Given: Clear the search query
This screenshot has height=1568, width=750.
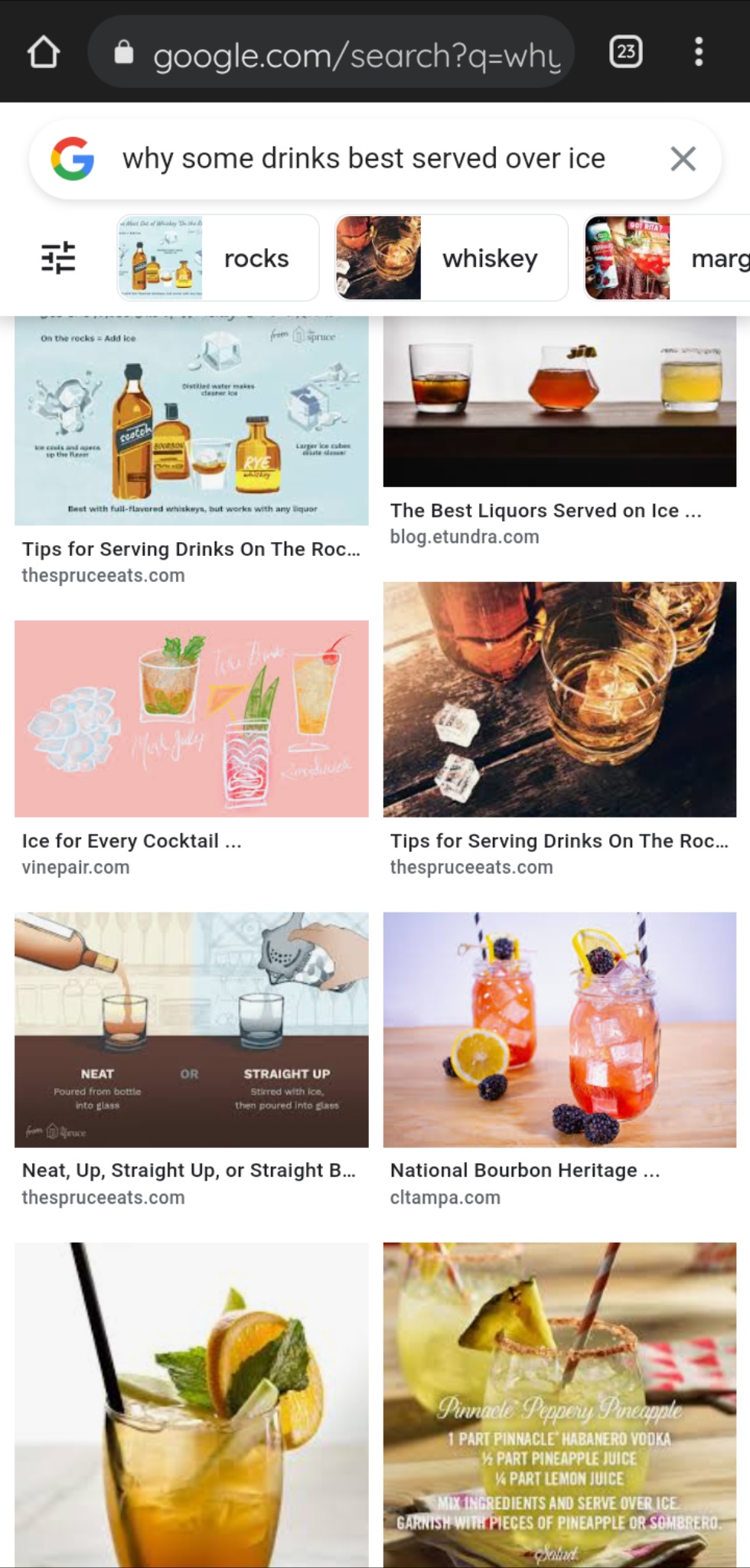Looking at the screenshot, I should [x=683, y=158].
